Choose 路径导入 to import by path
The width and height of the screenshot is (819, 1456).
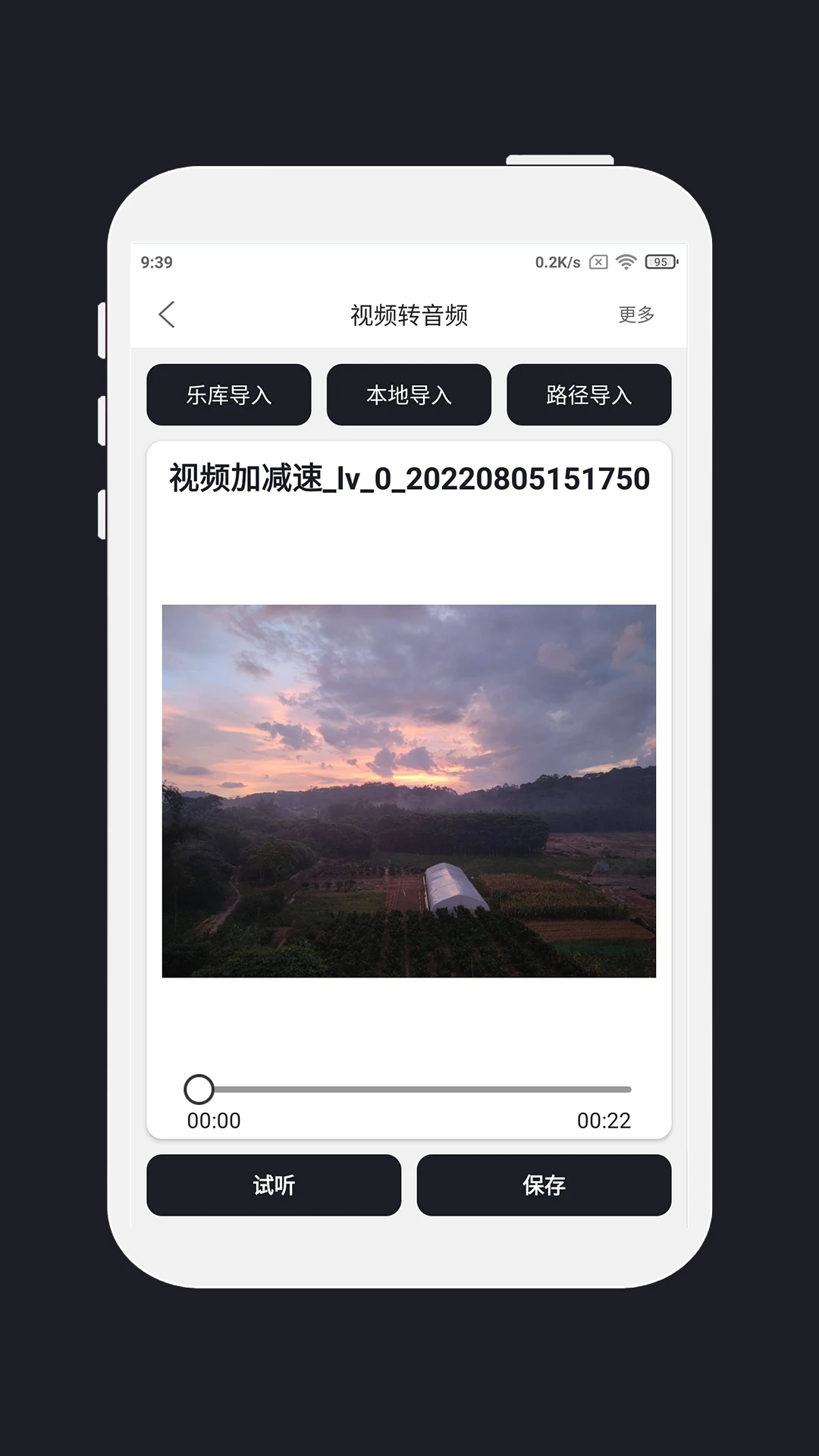tap(589, 394)
